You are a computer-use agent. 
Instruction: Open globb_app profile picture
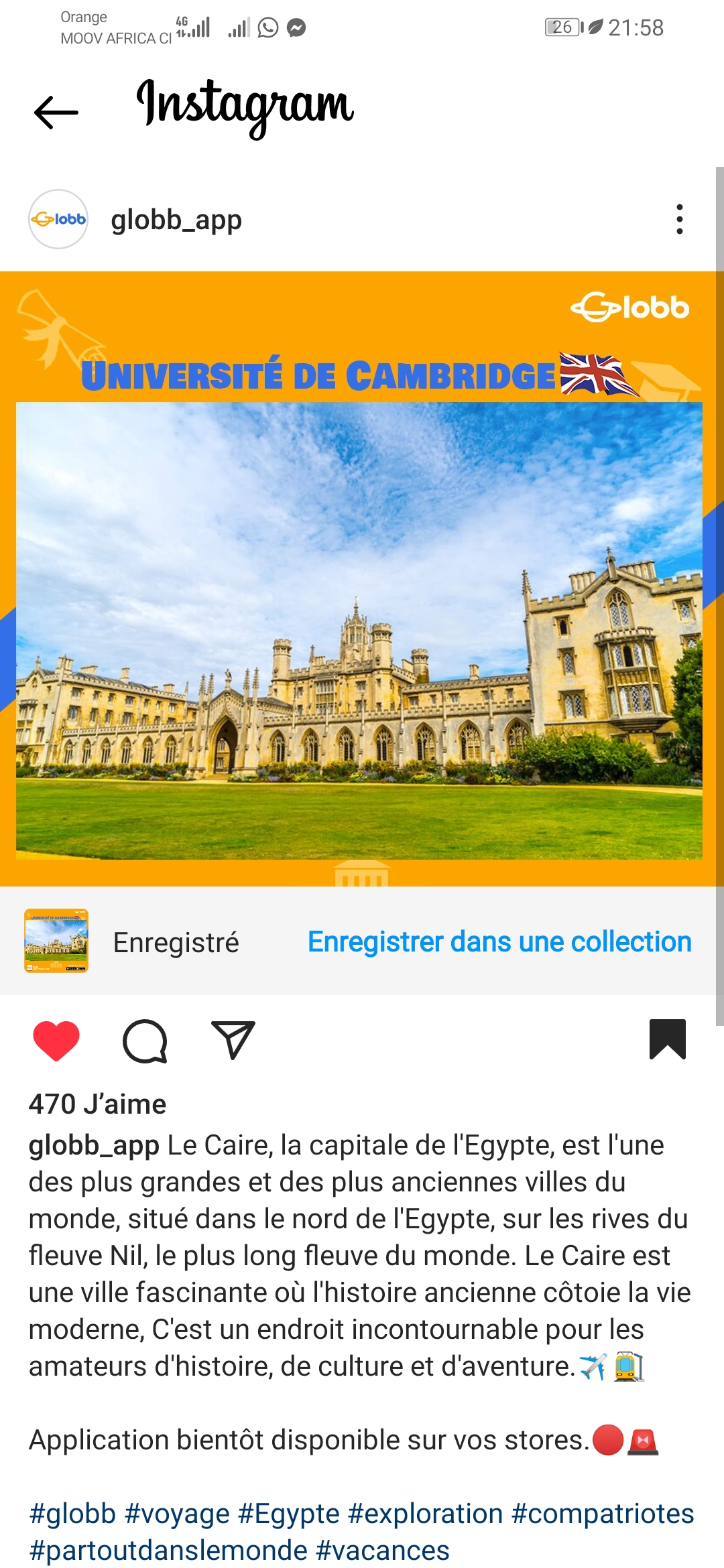coord(58,219)
